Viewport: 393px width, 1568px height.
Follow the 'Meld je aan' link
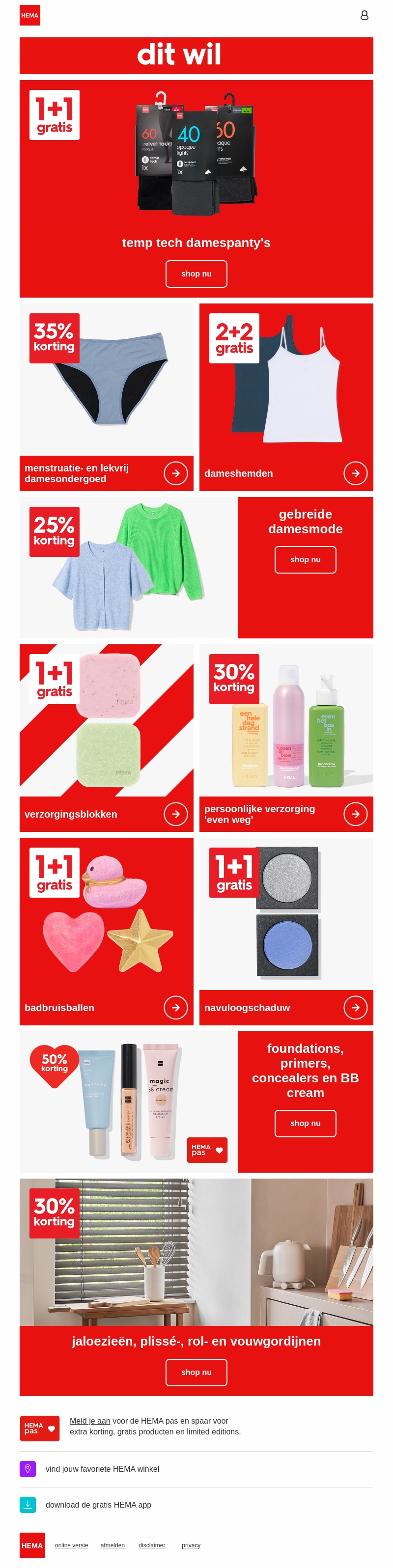(89, 1421)
